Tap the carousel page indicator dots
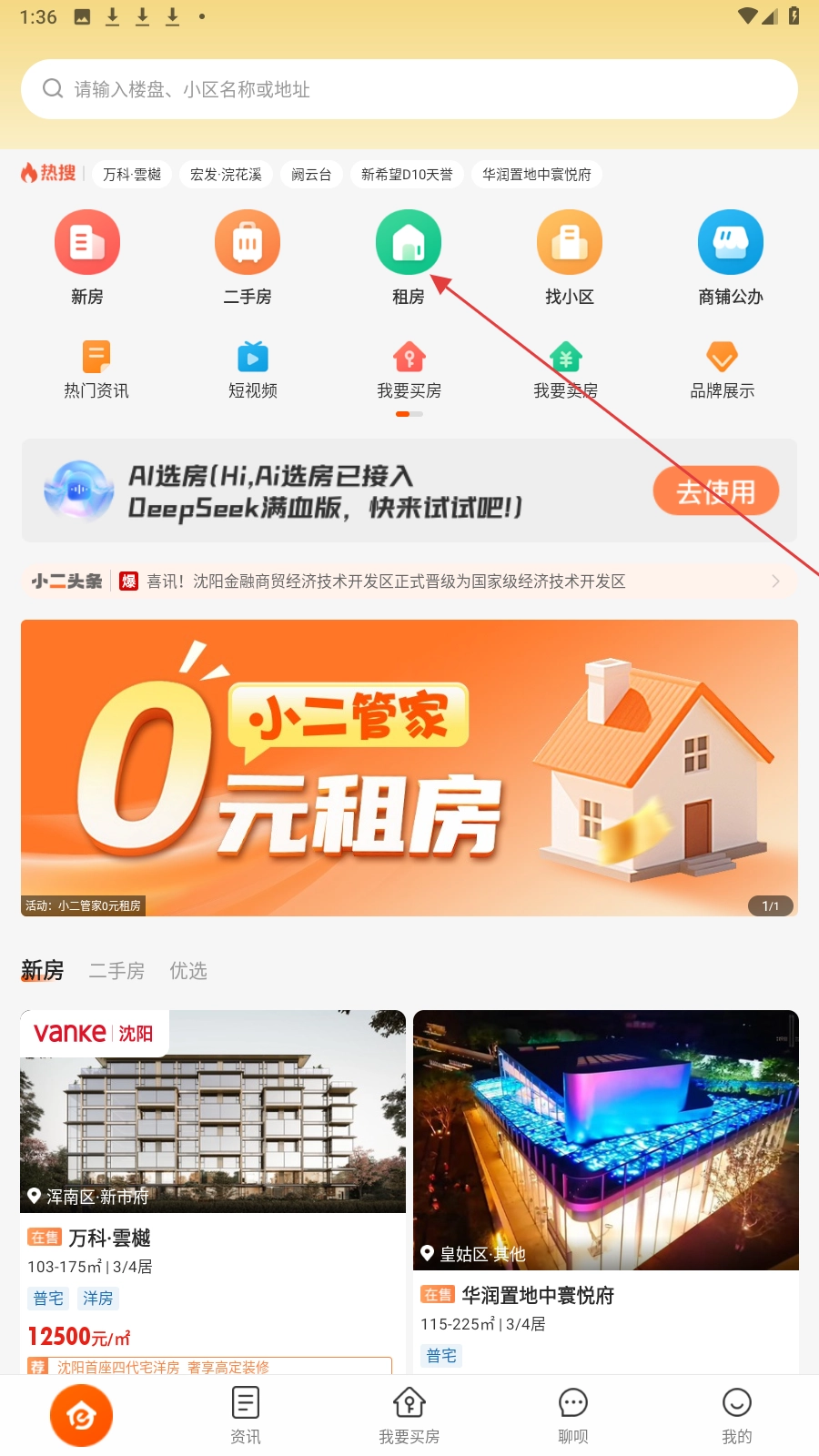The width and height of the screenshot is (819, 1456). (409, 413)
